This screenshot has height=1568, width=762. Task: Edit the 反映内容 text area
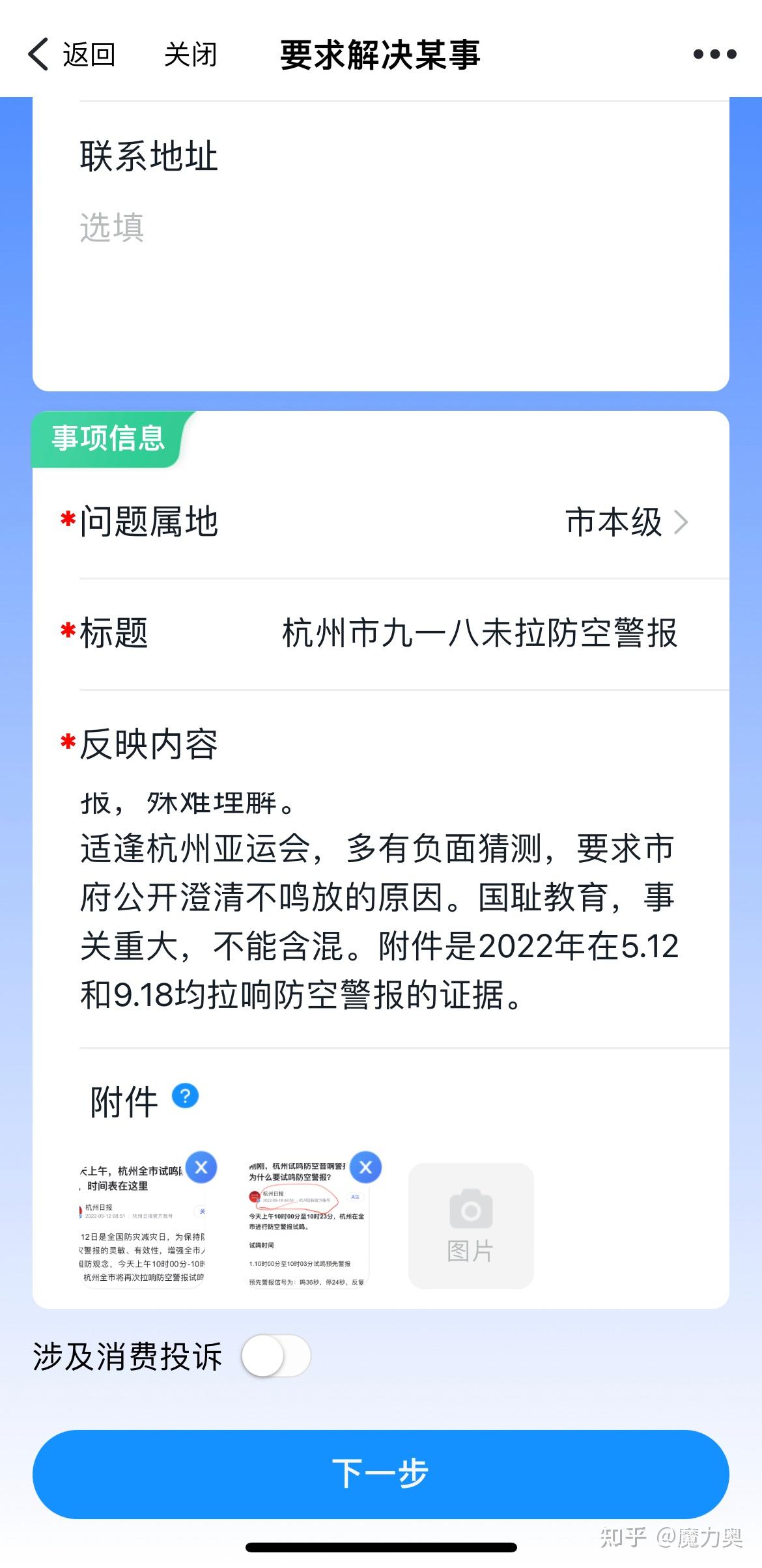378,912
